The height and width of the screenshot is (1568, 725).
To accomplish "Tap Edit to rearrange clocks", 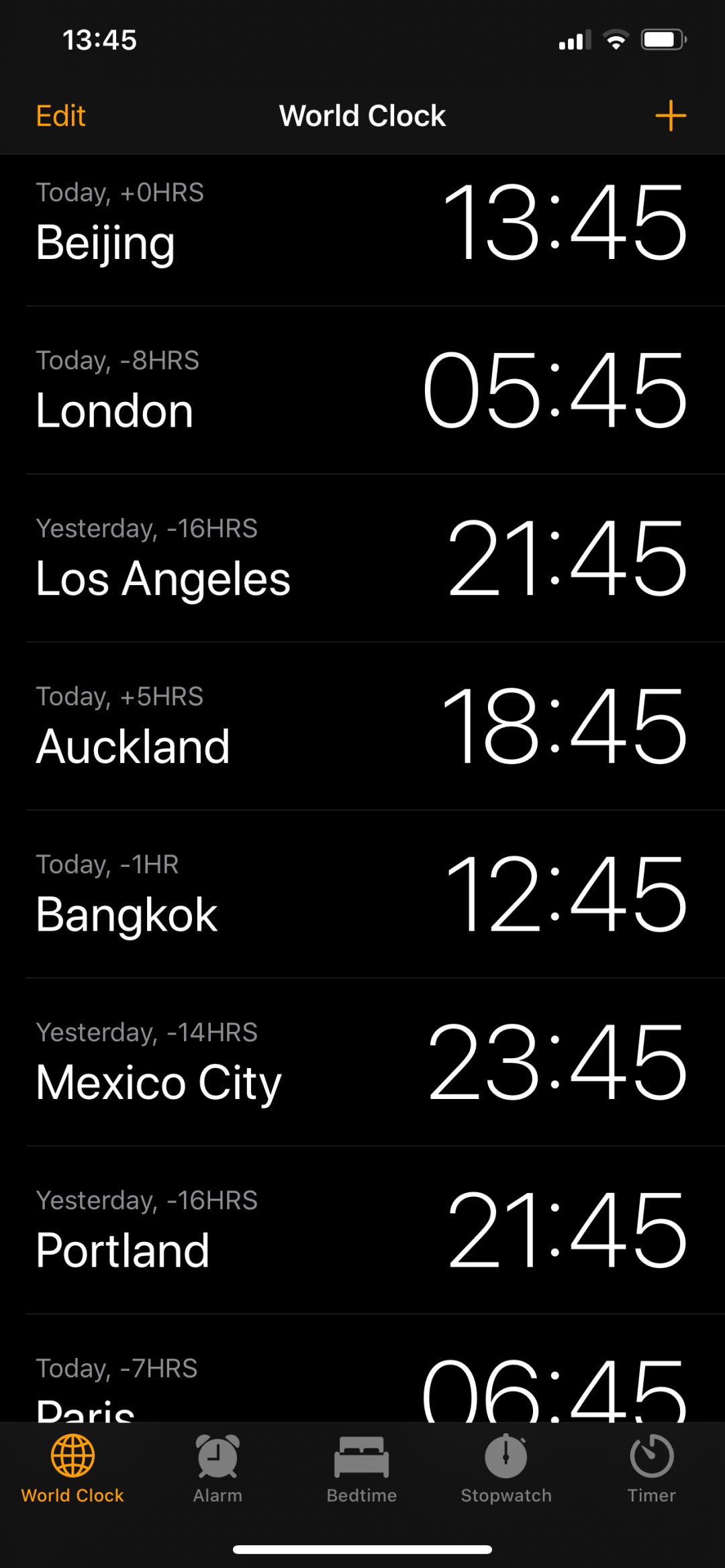I will [x=60, y=116].
